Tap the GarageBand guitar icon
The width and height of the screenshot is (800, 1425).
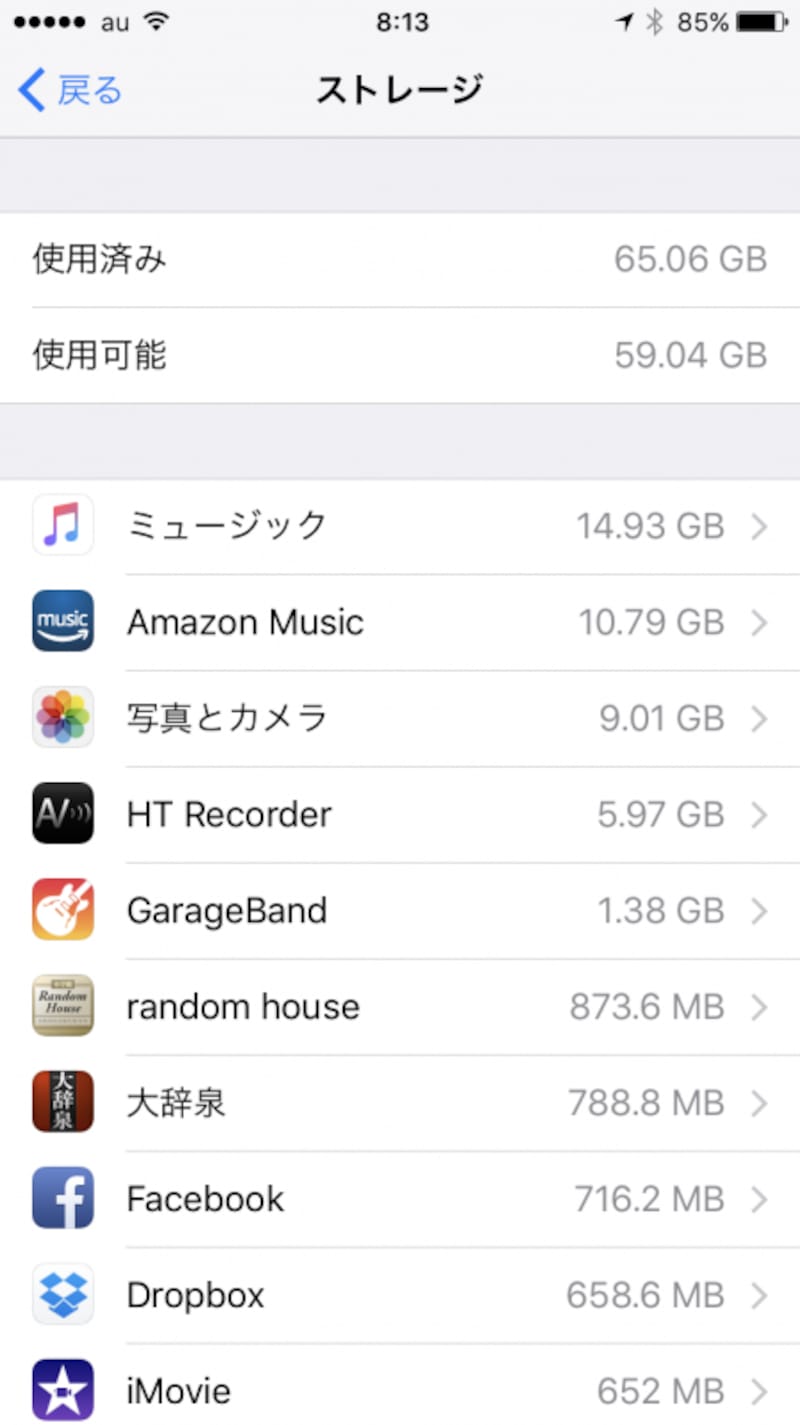[x=62, y=909]
